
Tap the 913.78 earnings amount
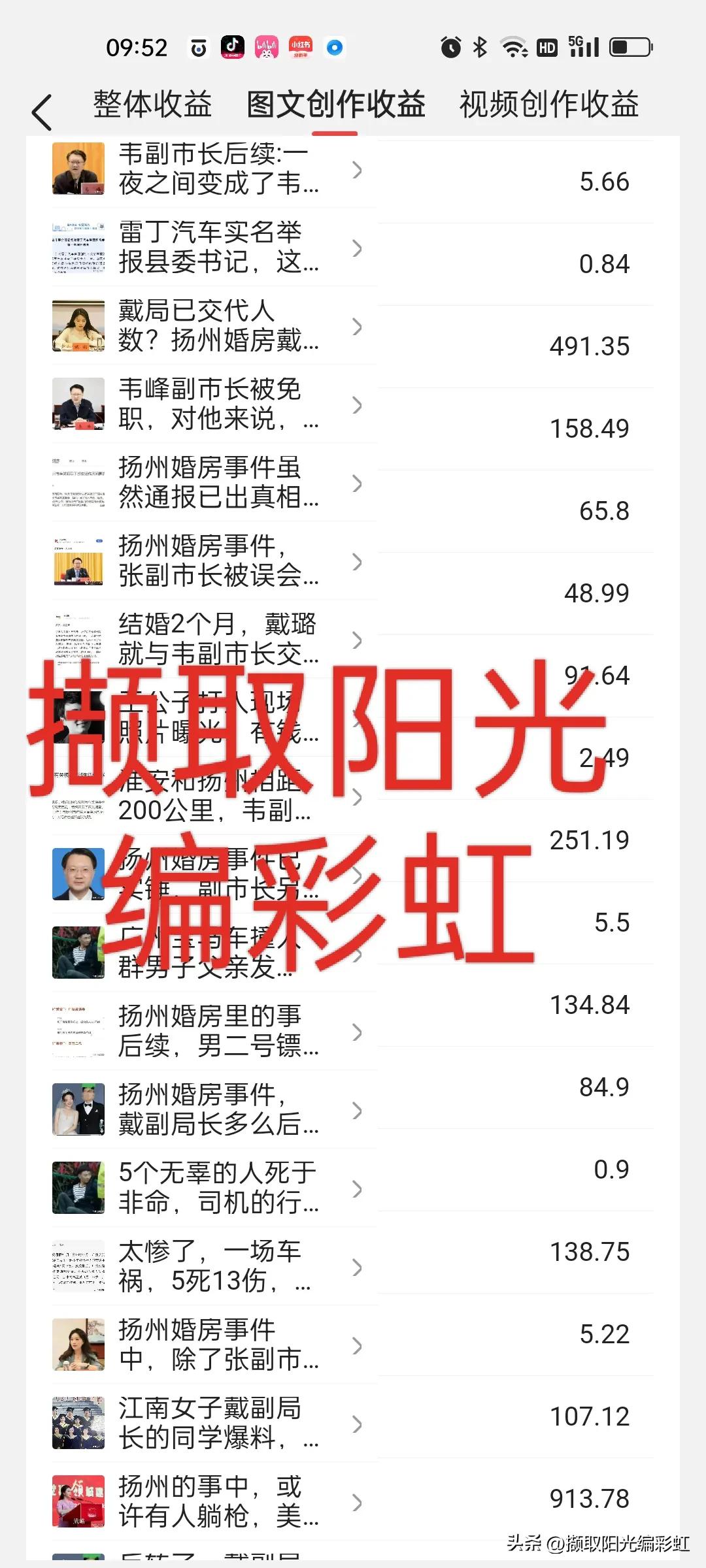pyautogui.click(x=589, y=1496)
